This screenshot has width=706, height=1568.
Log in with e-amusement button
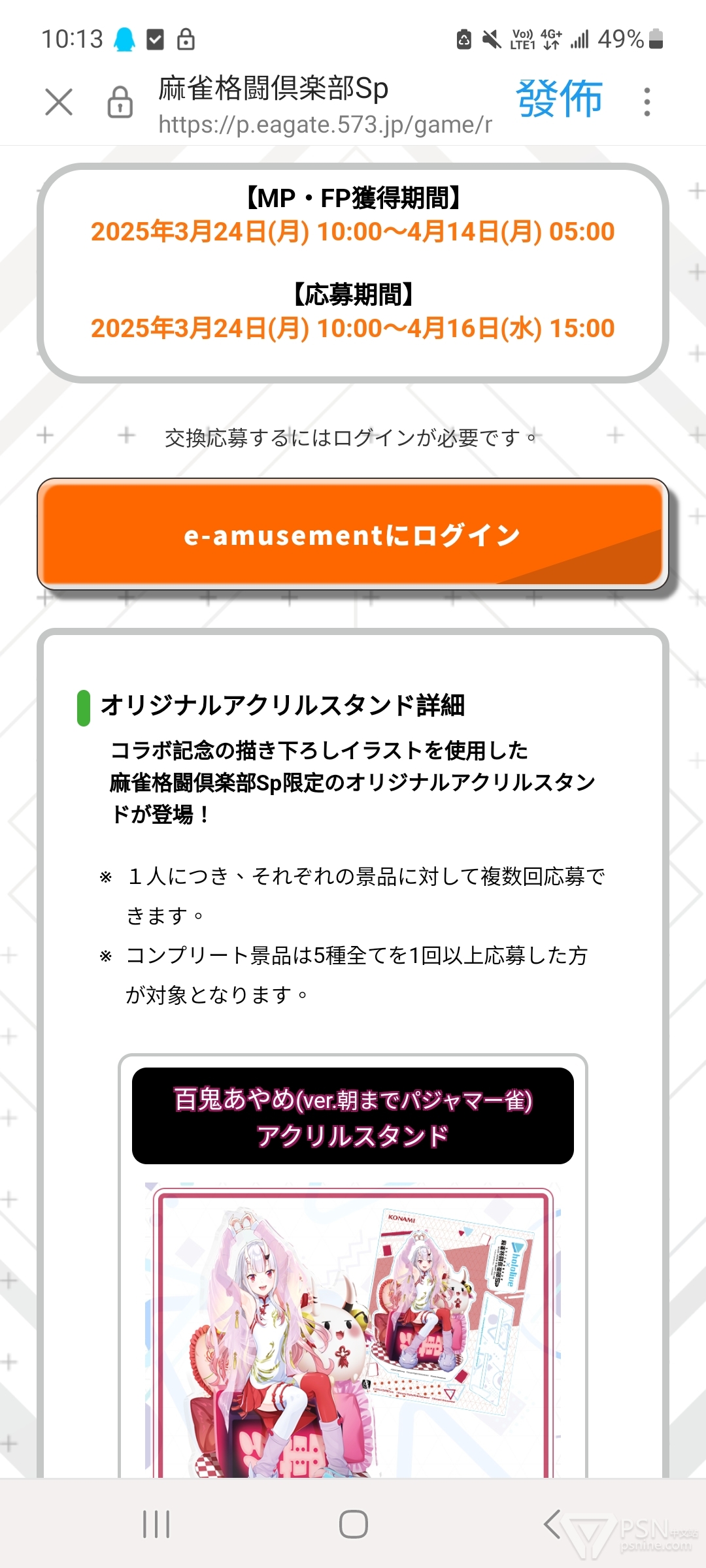pyautogui.click(x=352, y=534)
